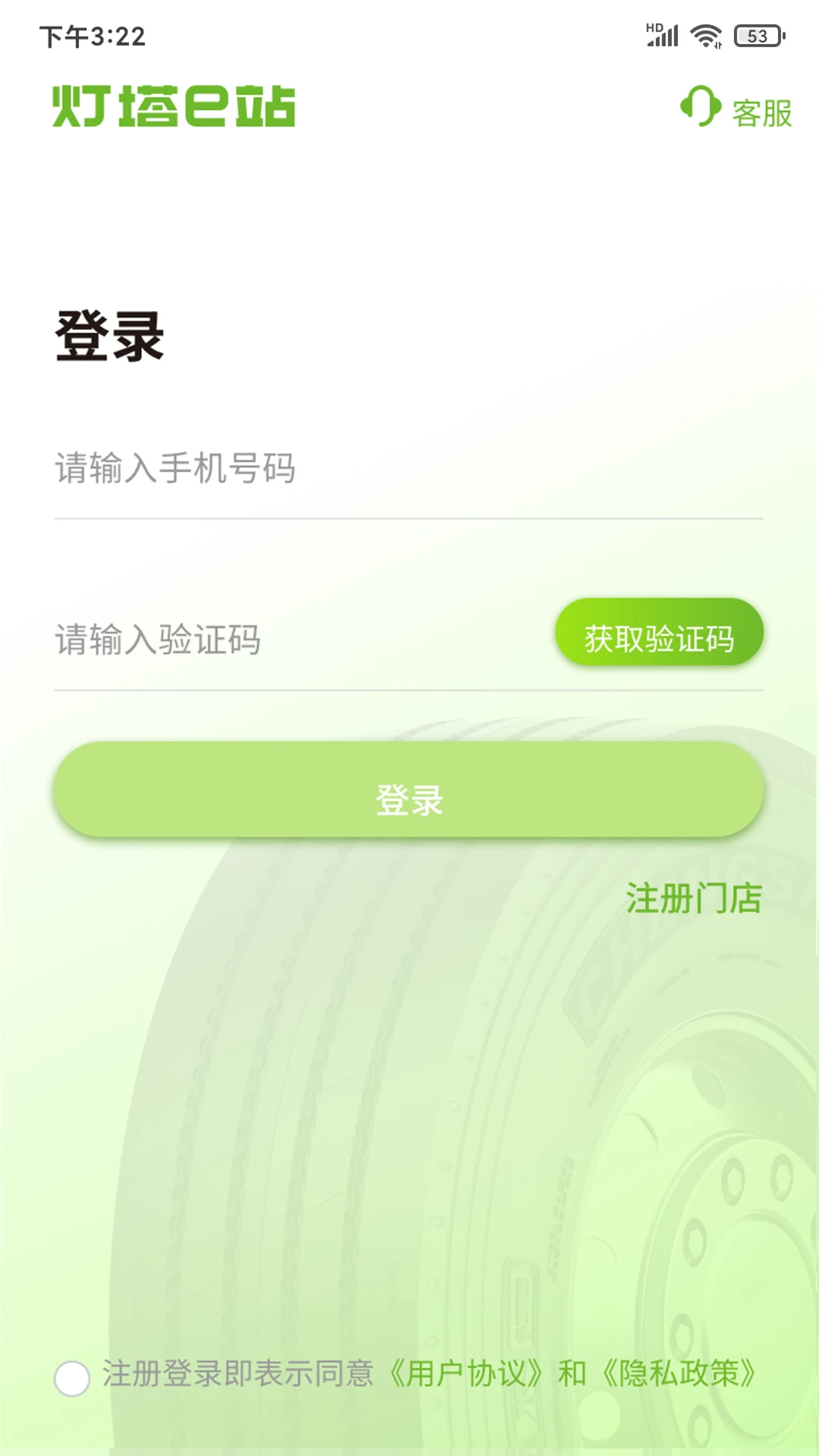Click the 灯塔e站 app logo
The height and width of the screenshot is (1456, 819).
[x=173, y=106]
